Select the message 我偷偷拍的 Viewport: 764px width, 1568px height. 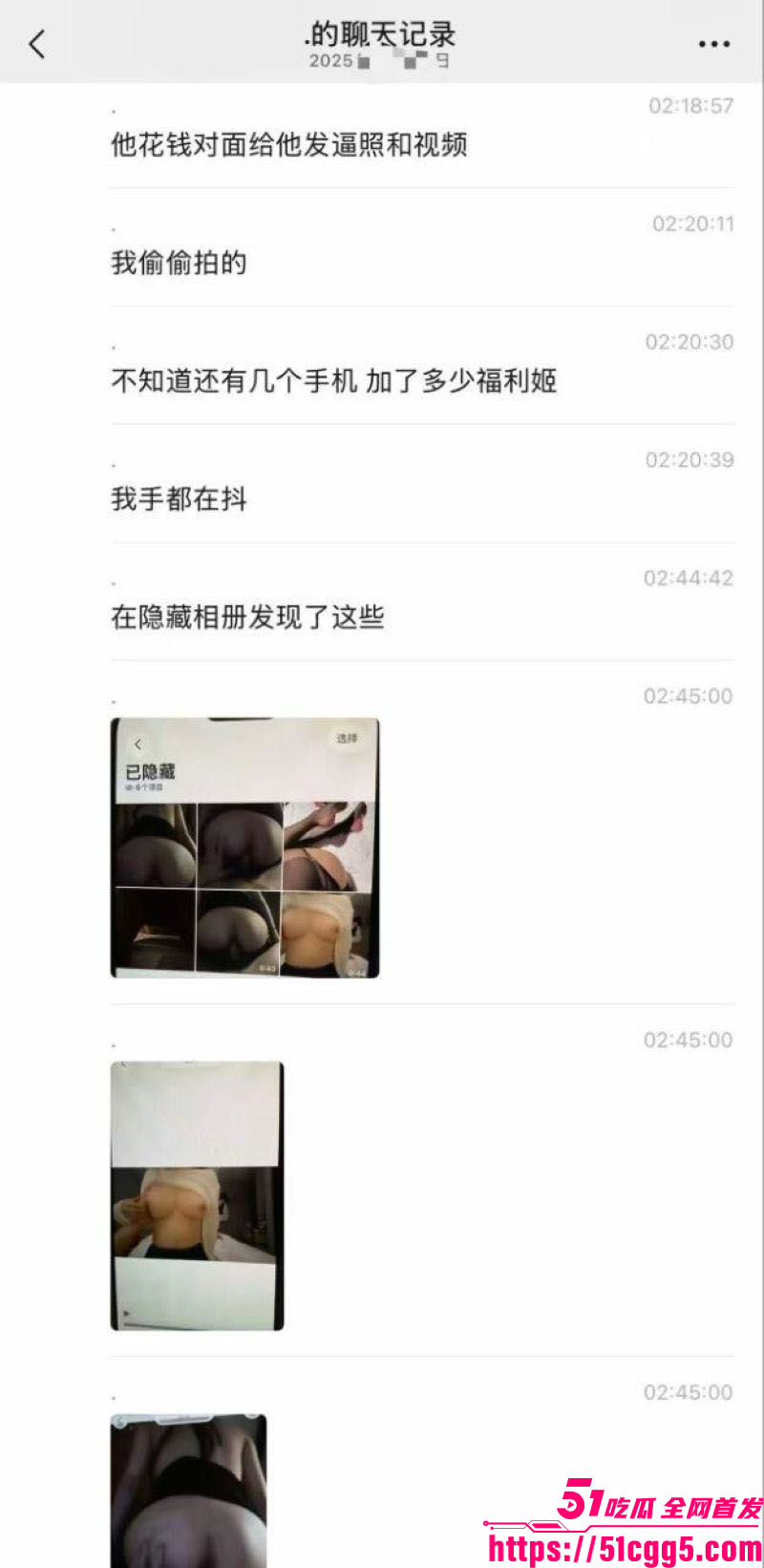(179, 262)
